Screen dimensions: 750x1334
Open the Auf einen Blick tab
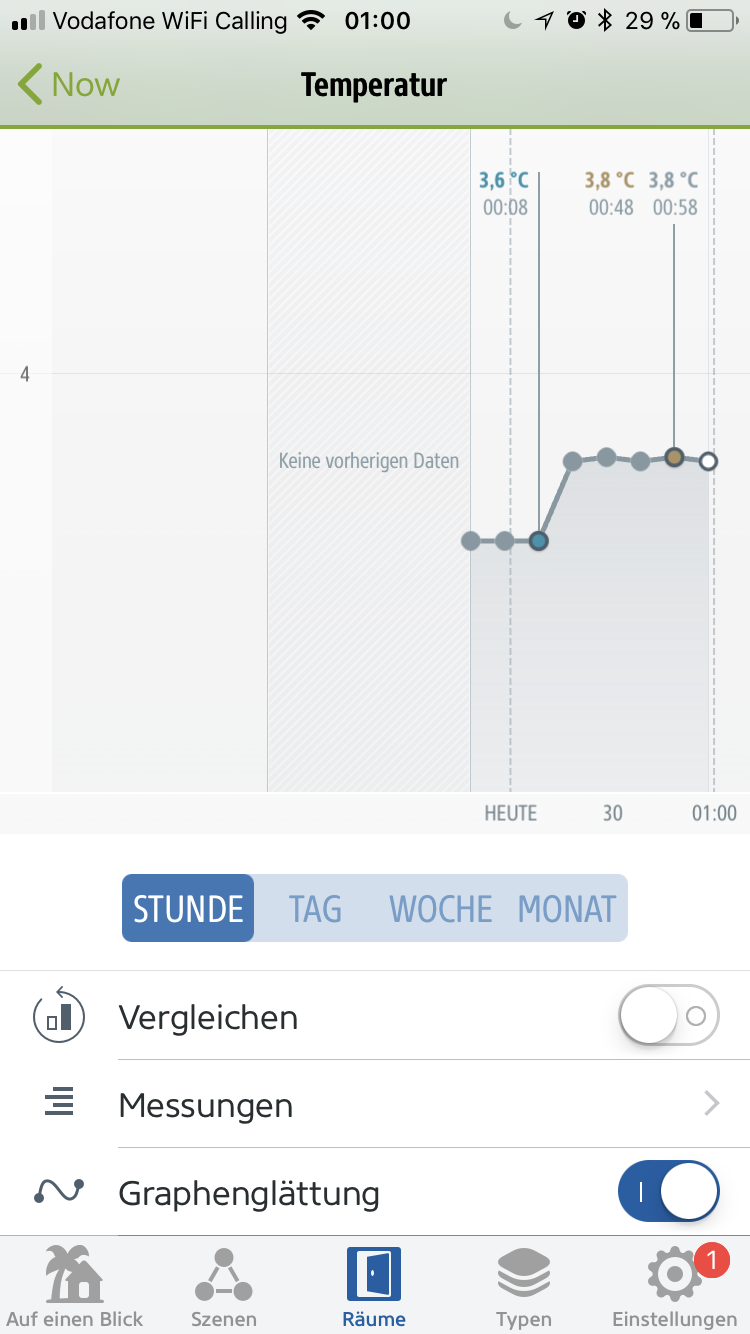pyautogui.click(x=75, y=1286)
